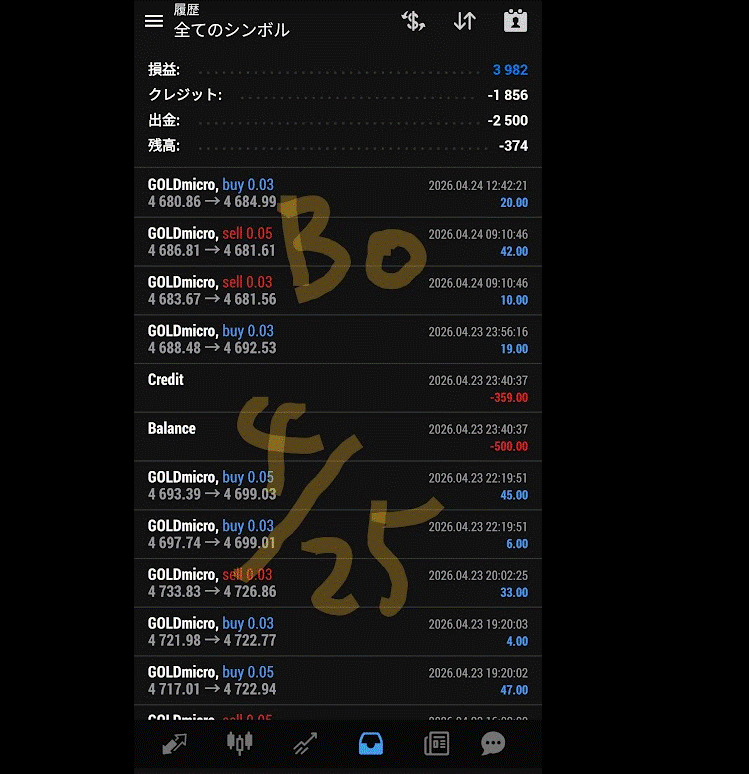This screenshot has width=749, height=774.
Task: Open the symbol filter dollar icon
Action: (413, 21)
